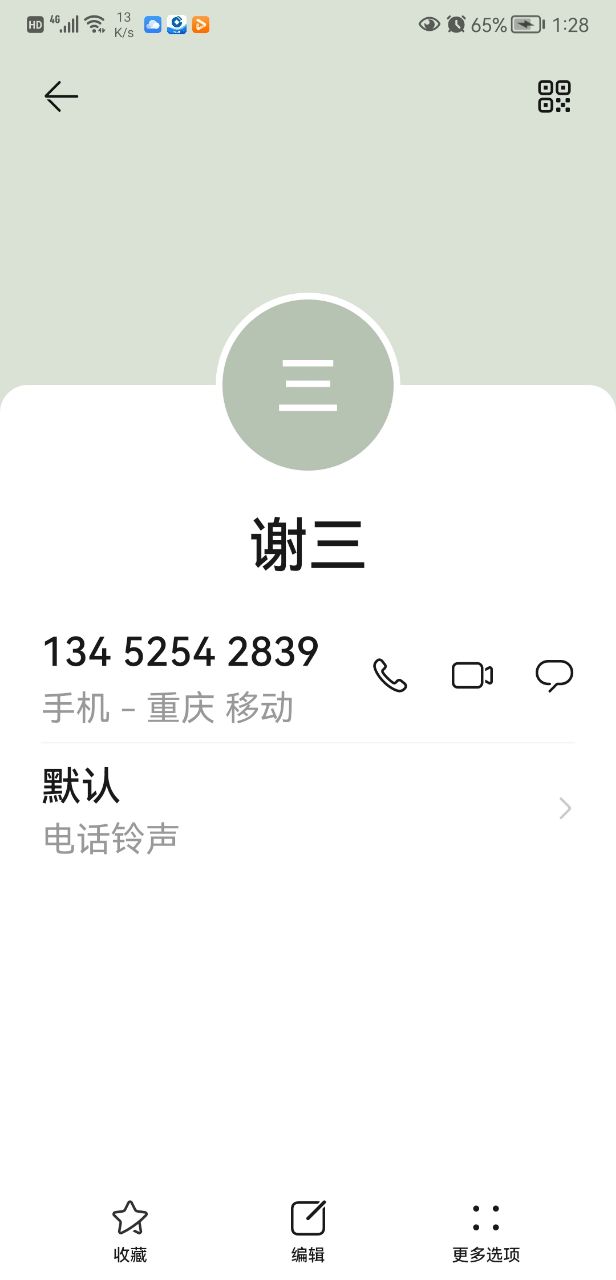616x1280 pixels.
Task: Call 134 5254 2839 via phone icon
Action: 390,676
